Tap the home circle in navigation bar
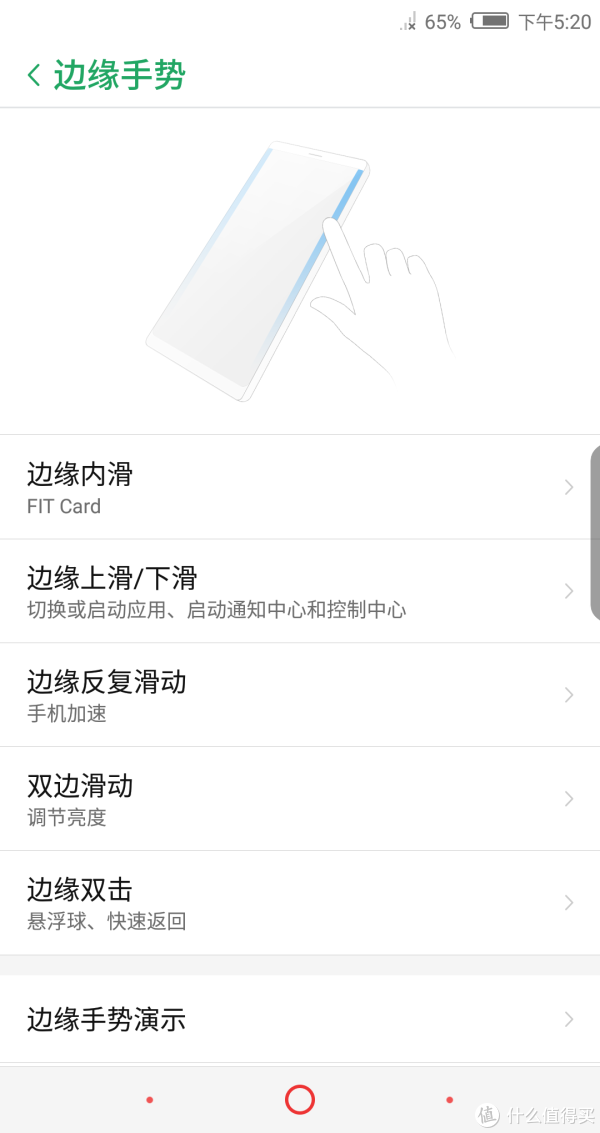The width and height of the screenshot is (600, 1133). (x=300, y=1100)
